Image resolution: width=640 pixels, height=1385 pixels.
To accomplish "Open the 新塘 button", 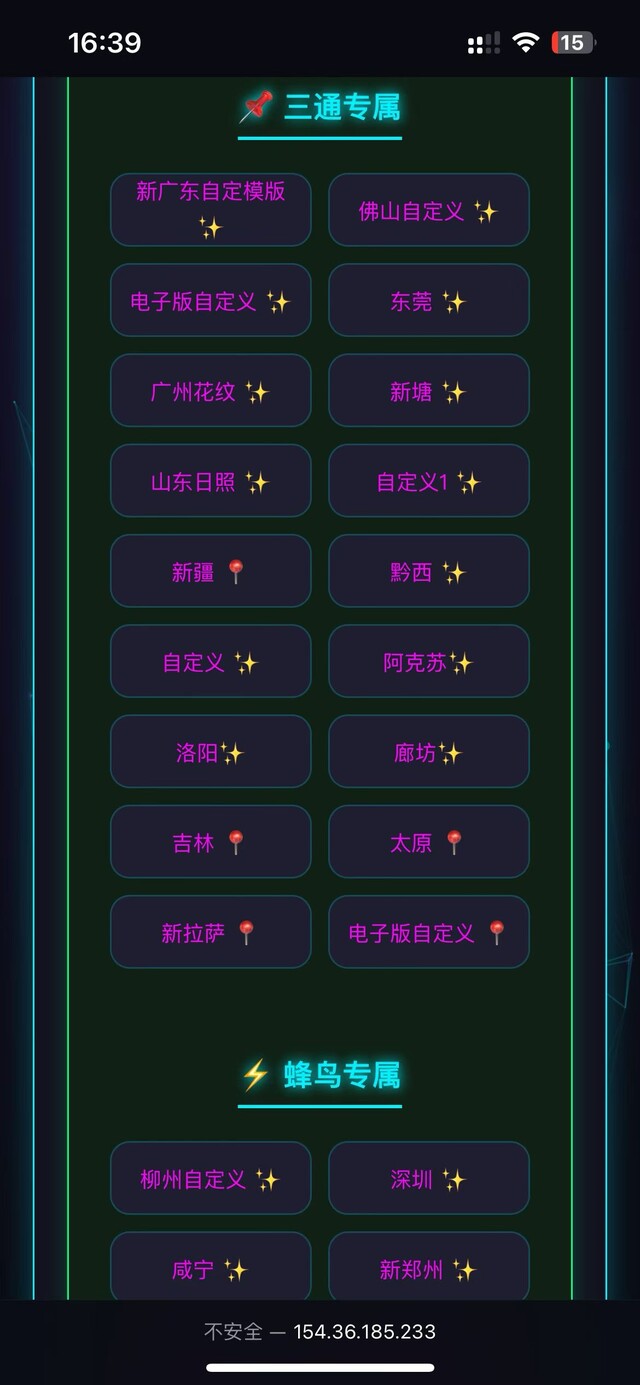I will [428, 391].
